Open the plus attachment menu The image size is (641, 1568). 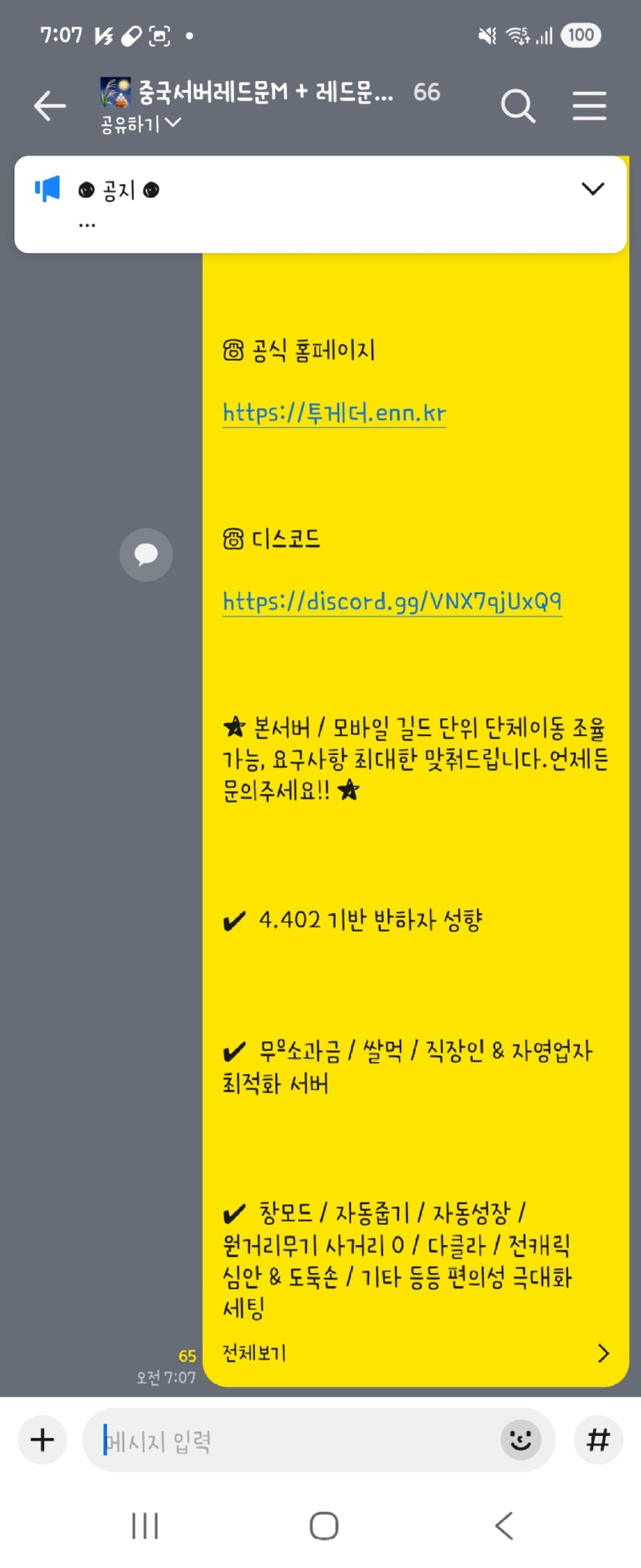click(x=42, y=1441)
